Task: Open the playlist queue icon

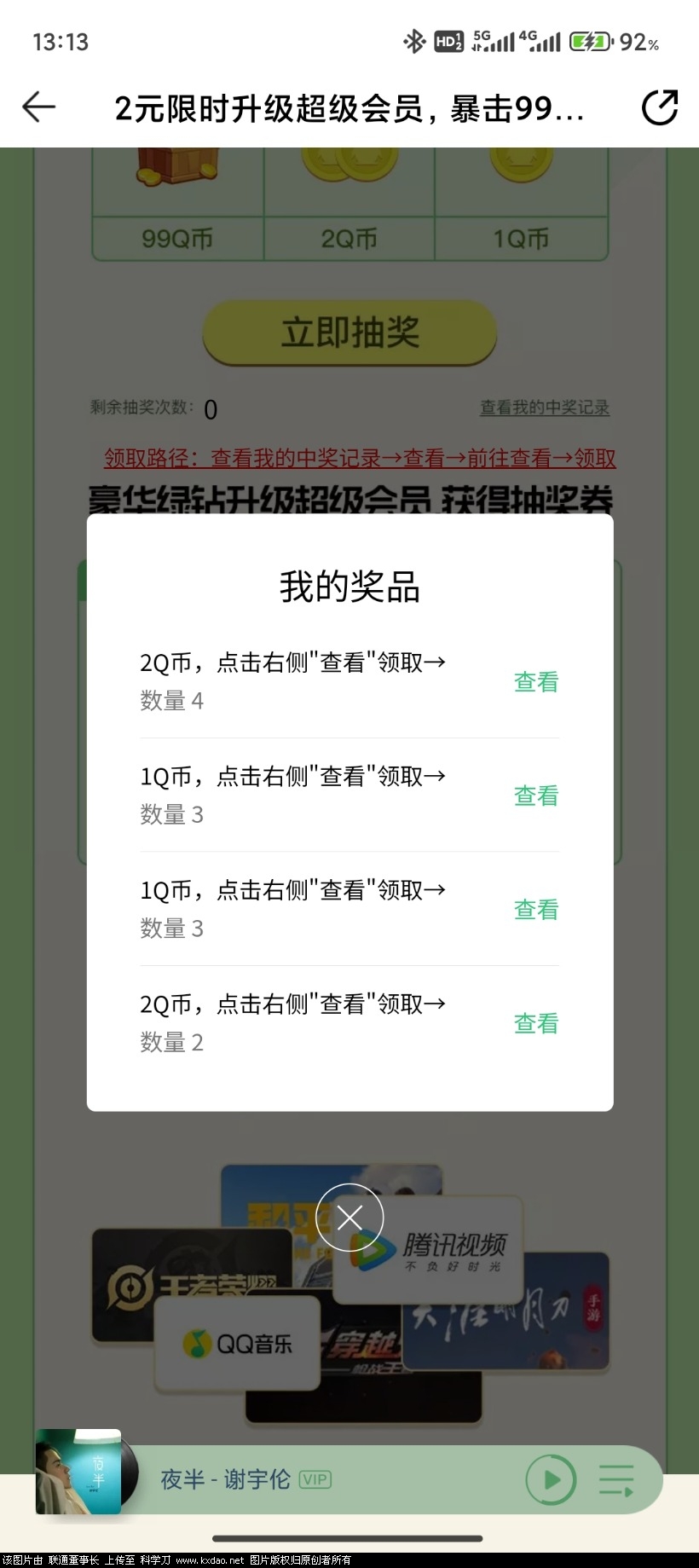Action: (615, 1479)
